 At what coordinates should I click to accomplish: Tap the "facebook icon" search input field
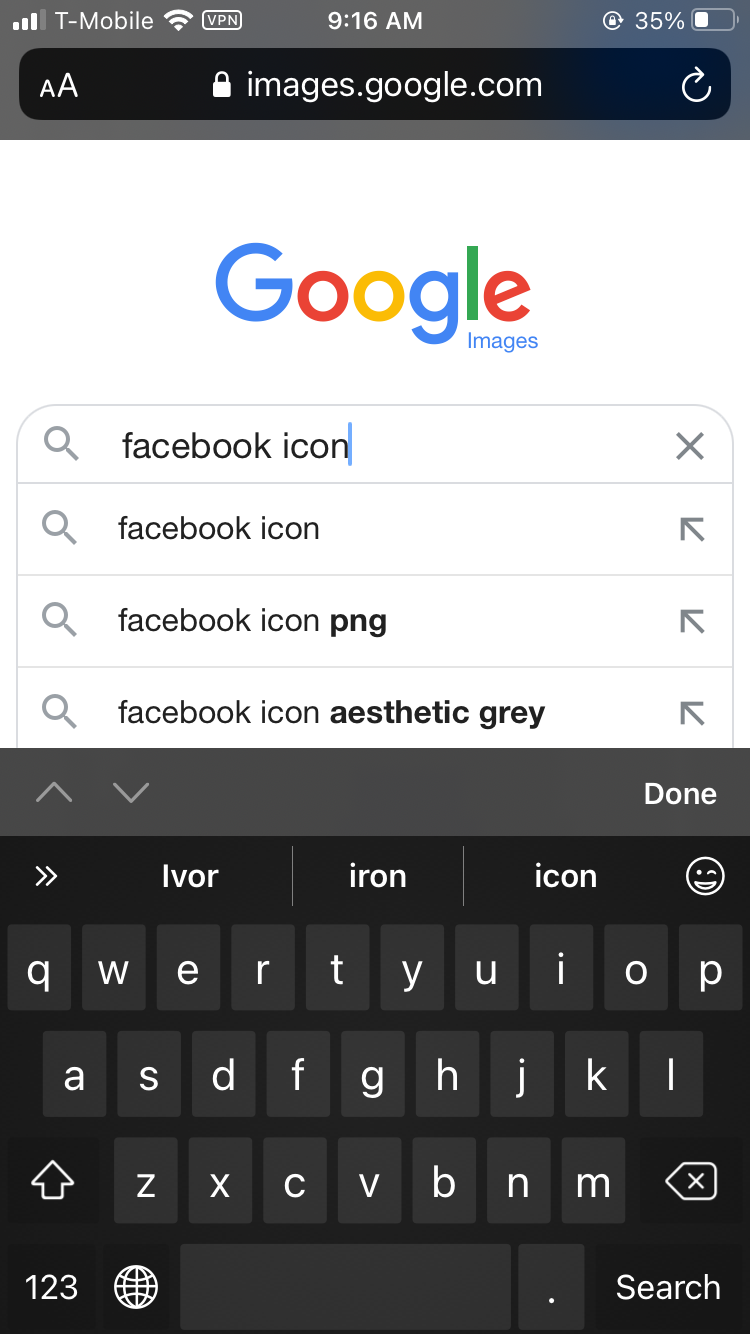click(380, 446)
